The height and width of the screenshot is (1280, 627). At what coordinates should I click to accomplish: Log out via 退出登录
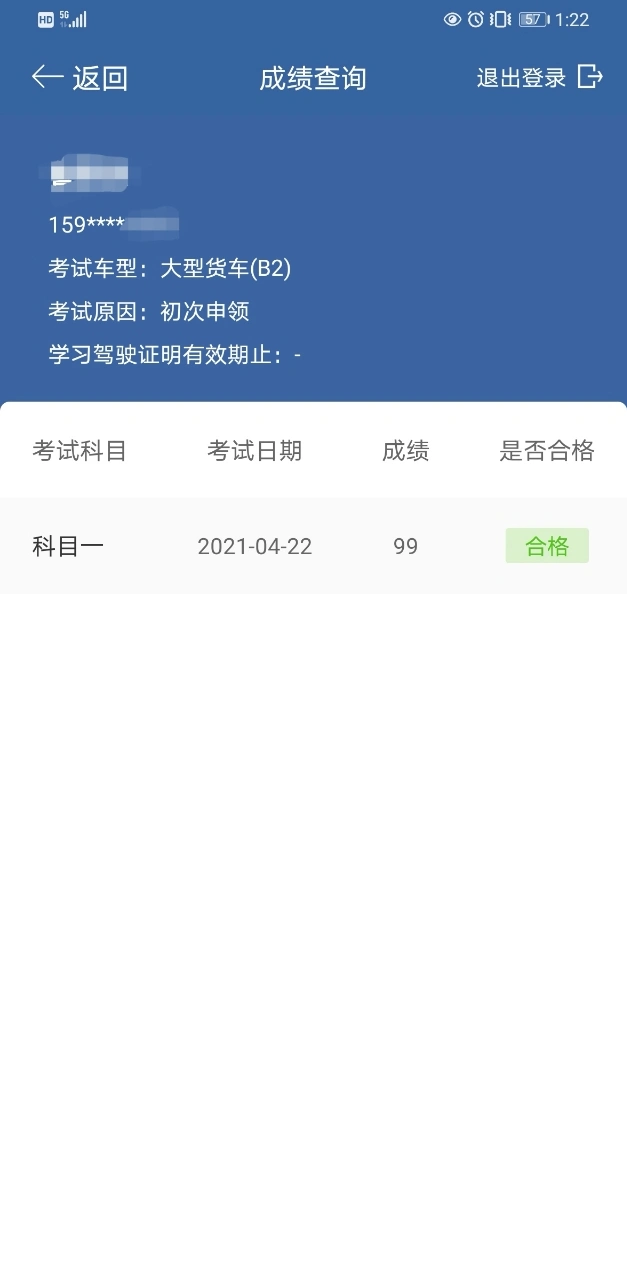(540, 78)
